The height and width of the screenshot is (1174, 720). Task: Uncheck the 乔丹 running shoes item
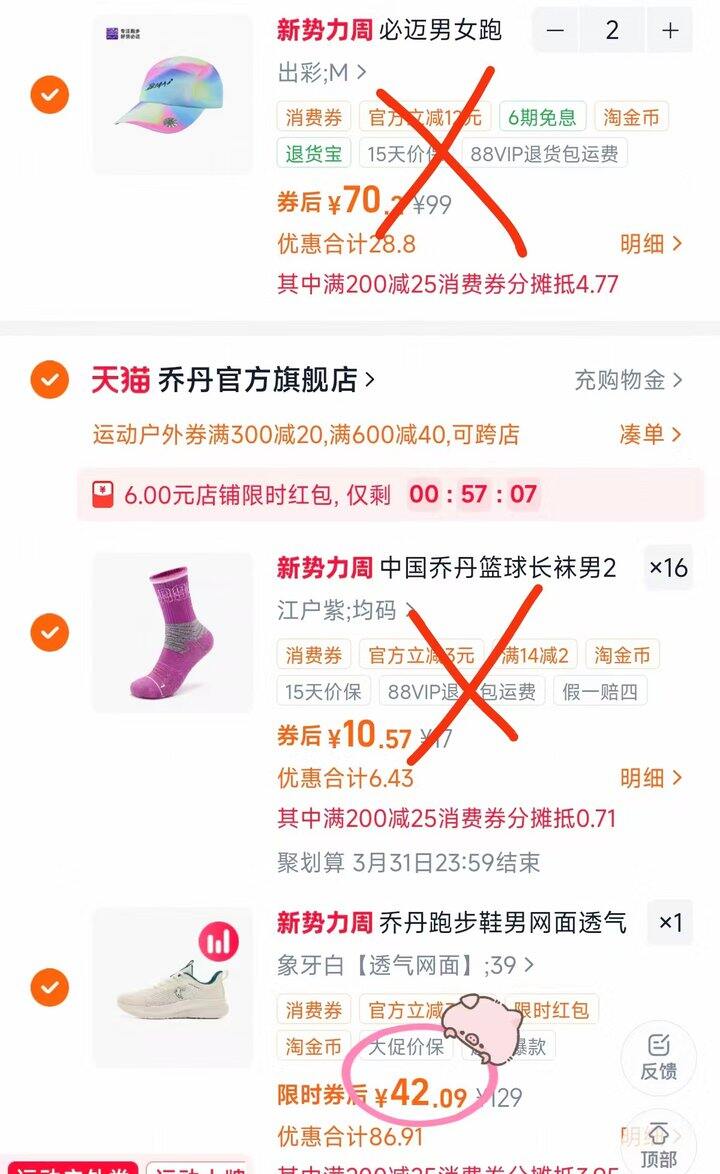tap(49, 987)
